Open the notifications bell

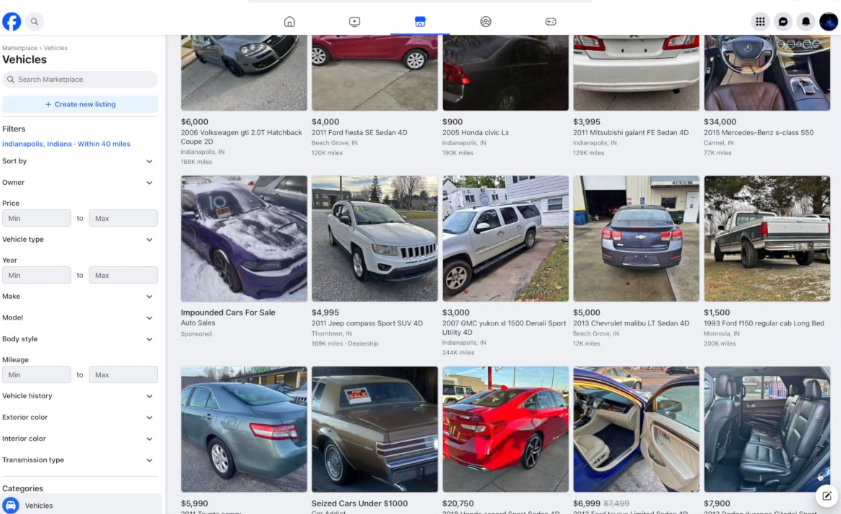click(806, 21)
